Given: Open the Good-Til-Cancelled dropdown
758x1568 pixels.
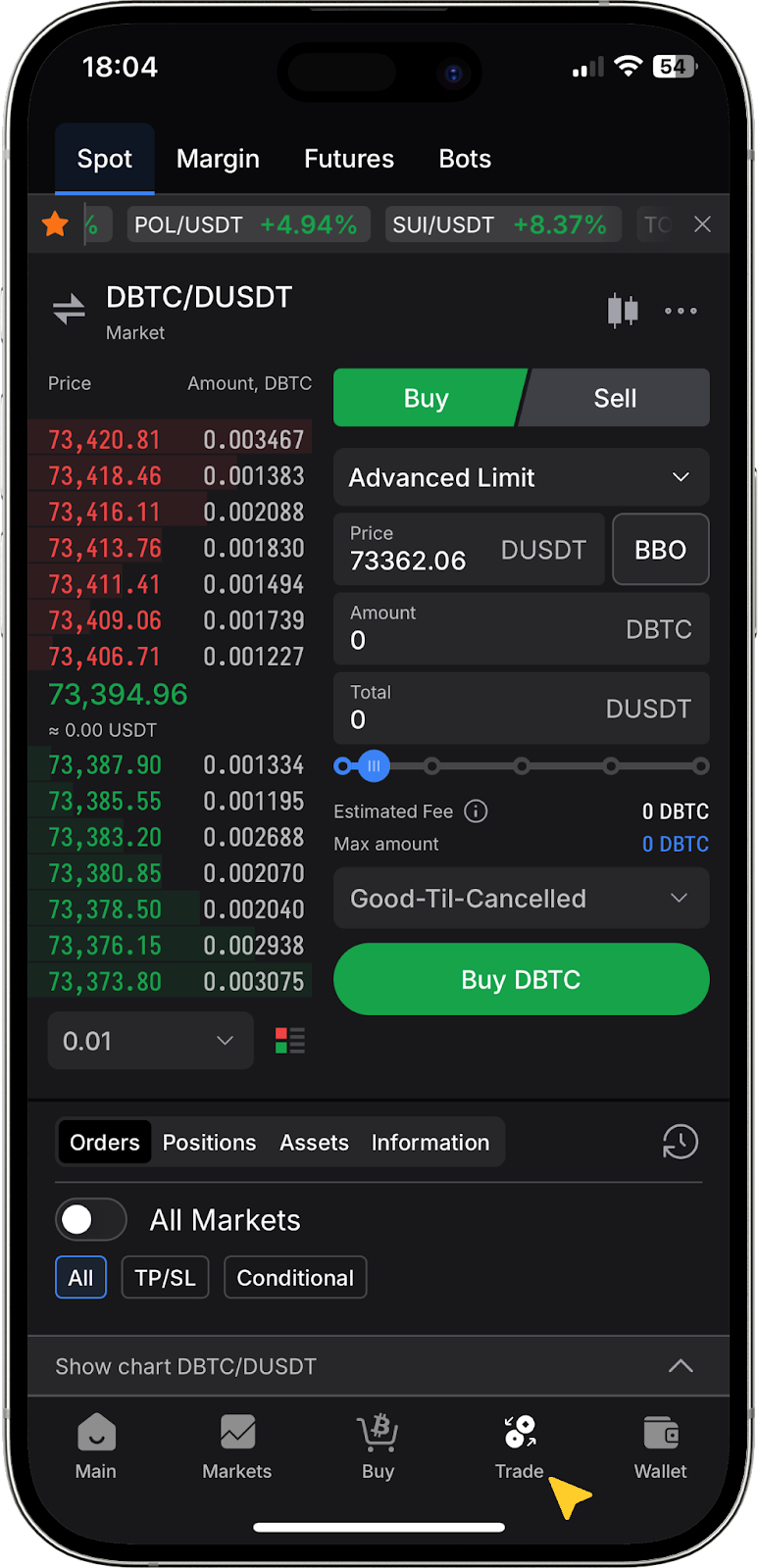Looking at the screenshot, I should click(x=521, y=899).
